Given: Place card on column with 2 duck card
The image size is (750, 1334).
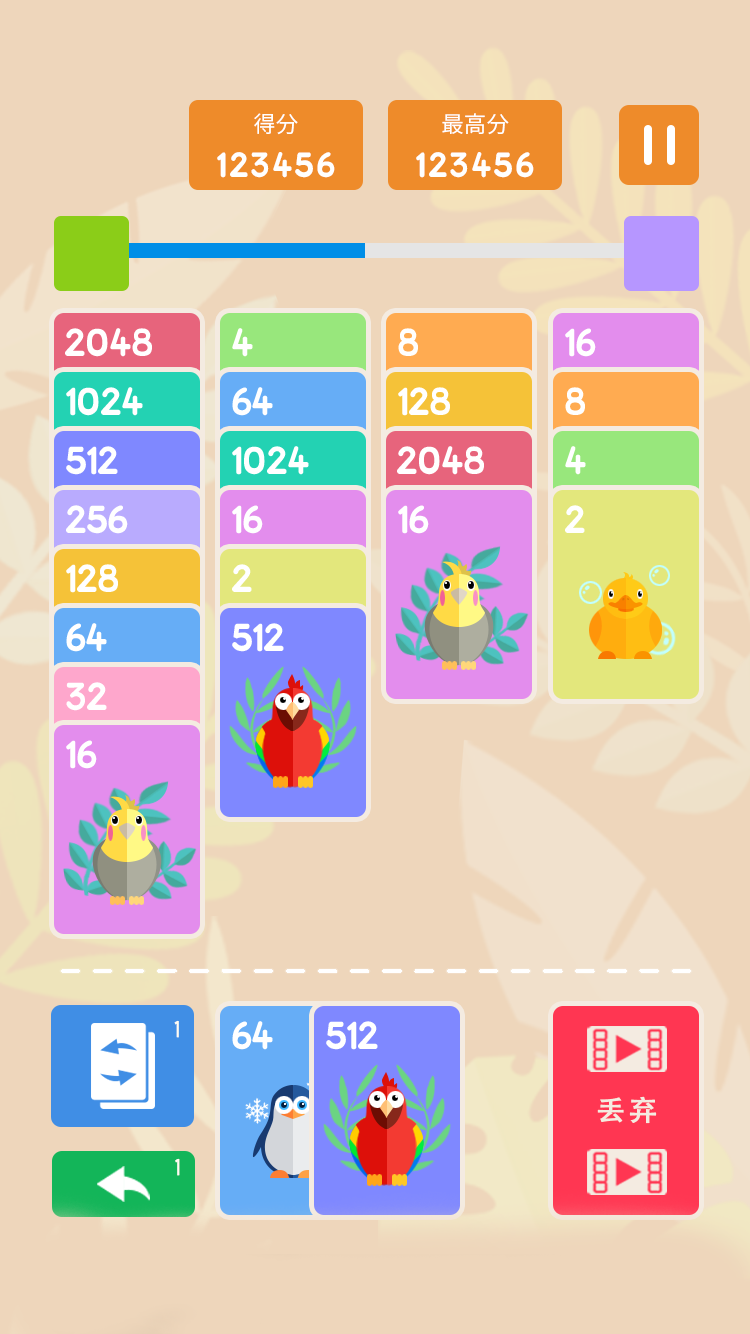Looking at the screenshot, I should [x=626, y=595].
